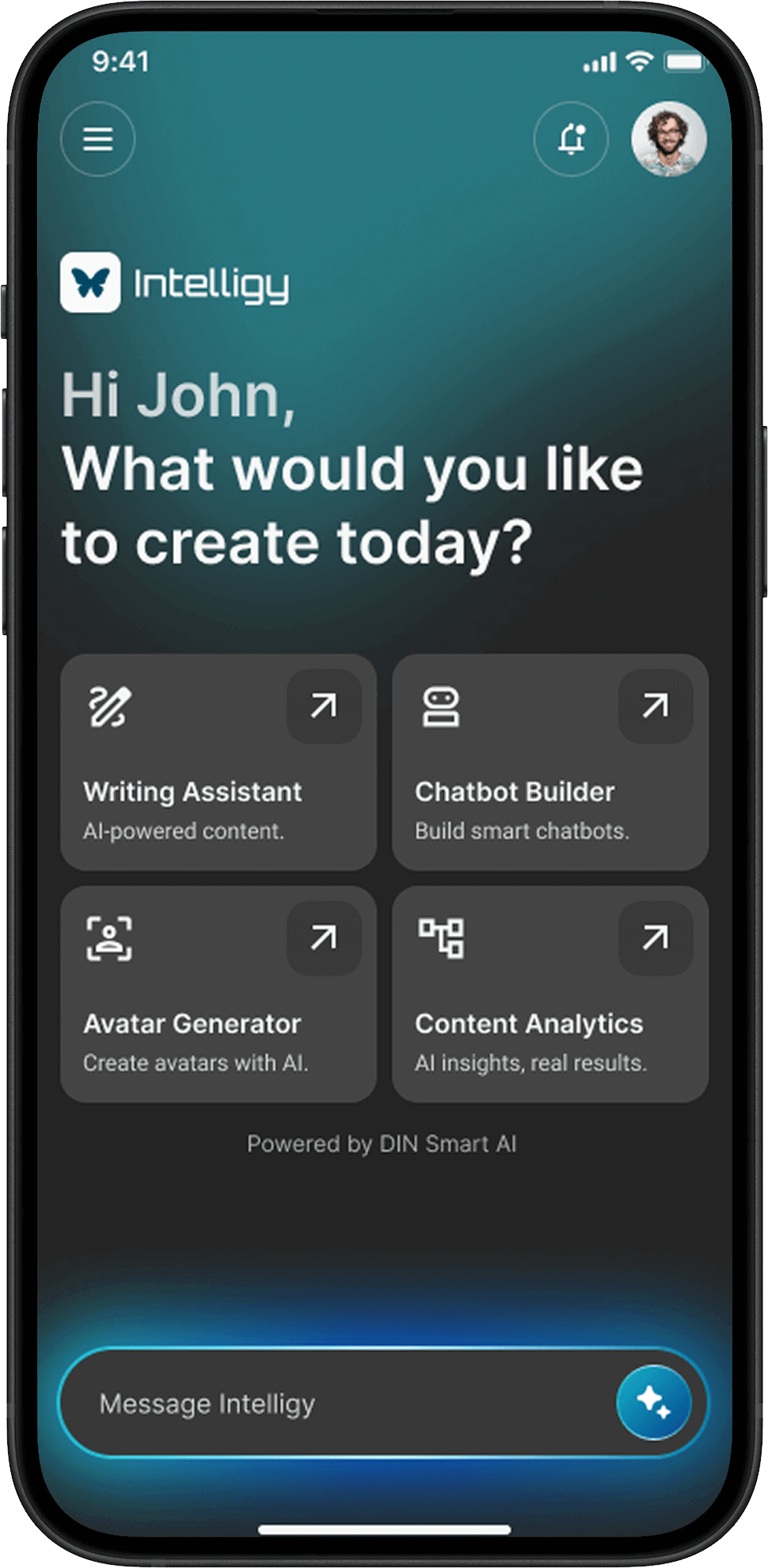Tap the arrow on Content Analytics
Viewport: 768px width, 1568px height.
click(656, 938)
